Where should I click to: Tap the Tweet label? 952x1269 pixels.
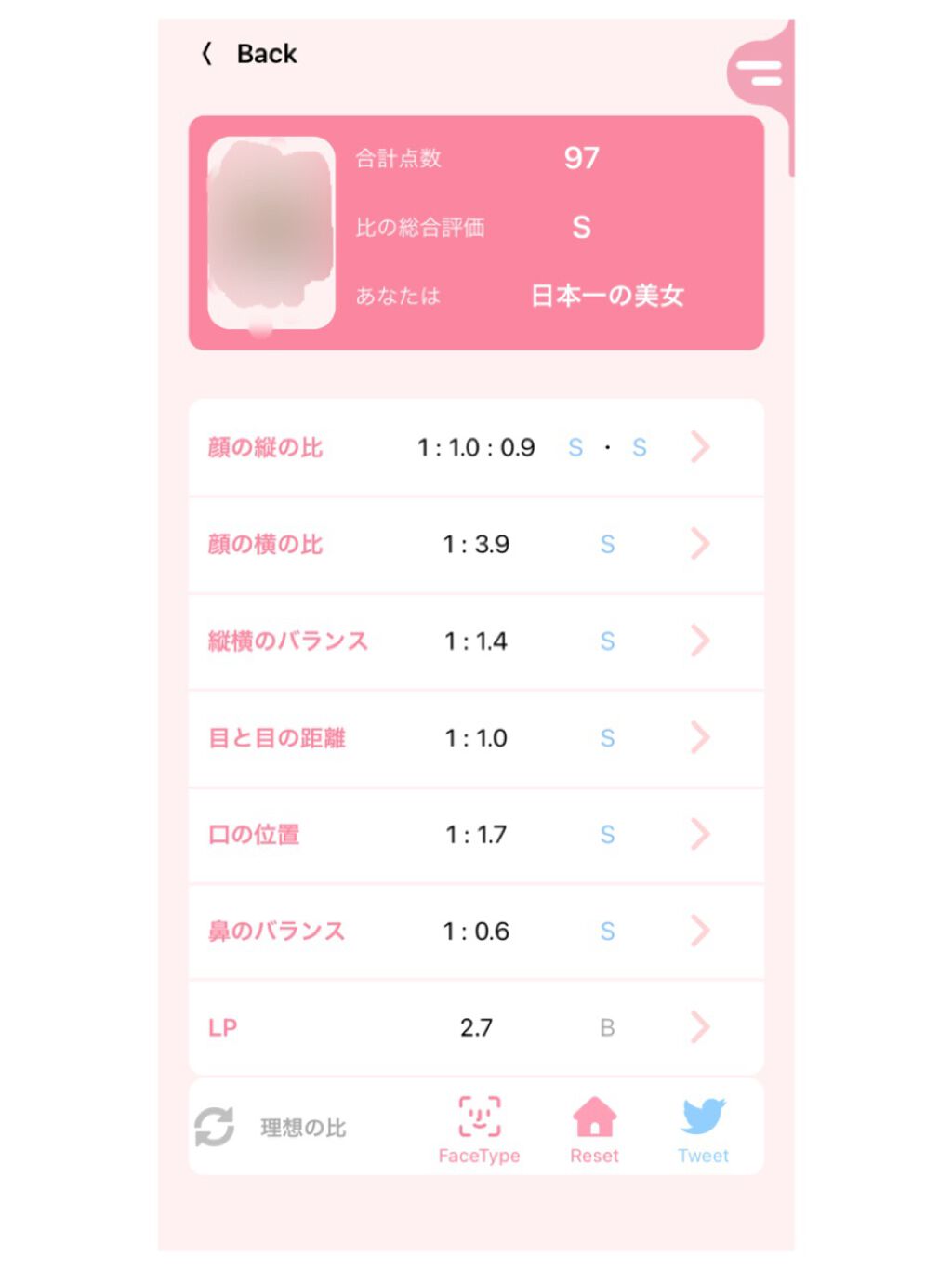[704, 1156]
